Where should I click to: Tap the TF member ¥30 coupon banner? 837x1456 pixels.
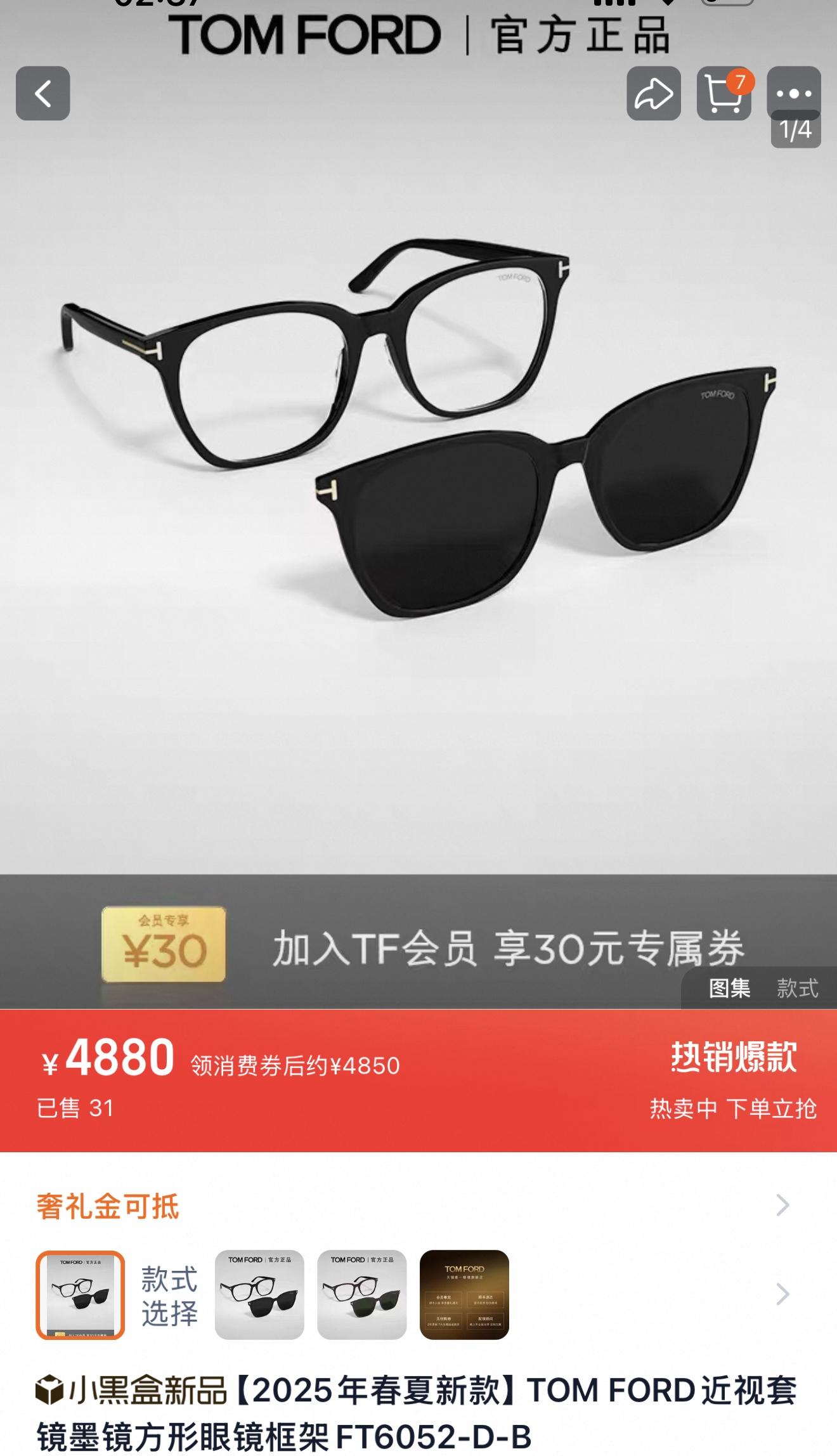click(x=418, y=946)
